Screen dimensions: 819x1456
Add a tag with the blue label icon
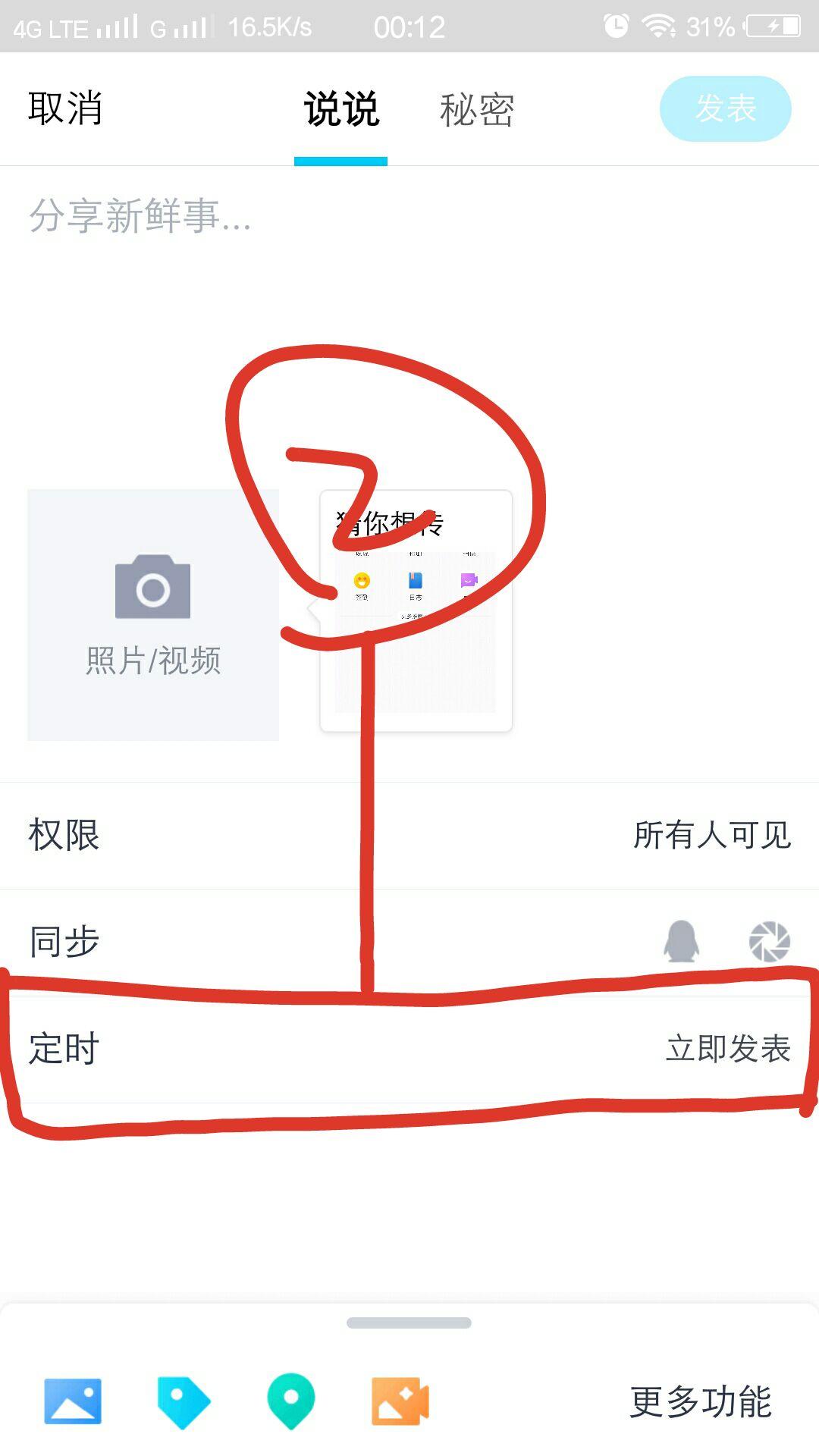[x=183, y=1401]
